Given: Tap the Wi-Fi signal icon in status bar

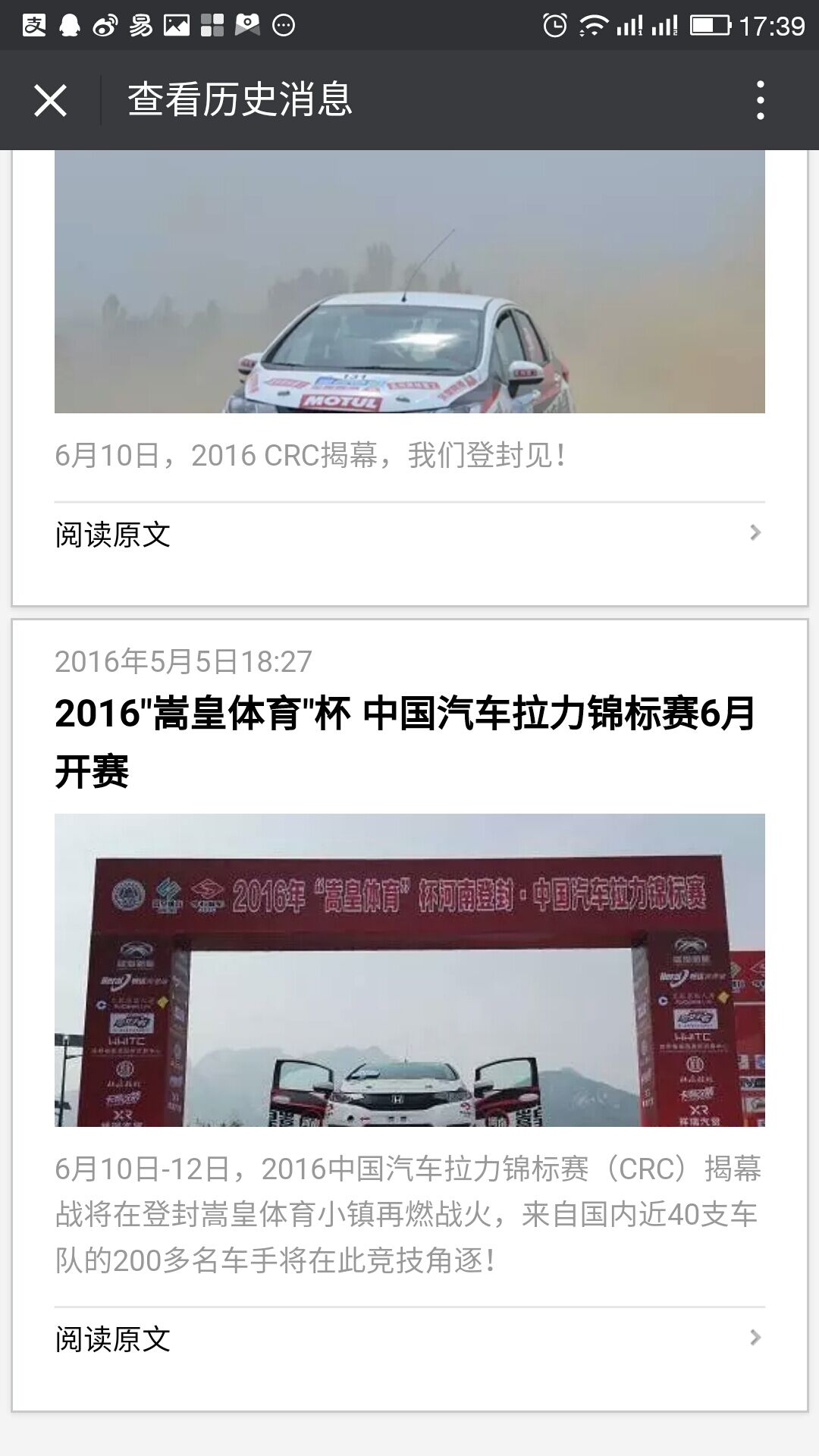Looking at the screenshot, I should click(592, 25).
